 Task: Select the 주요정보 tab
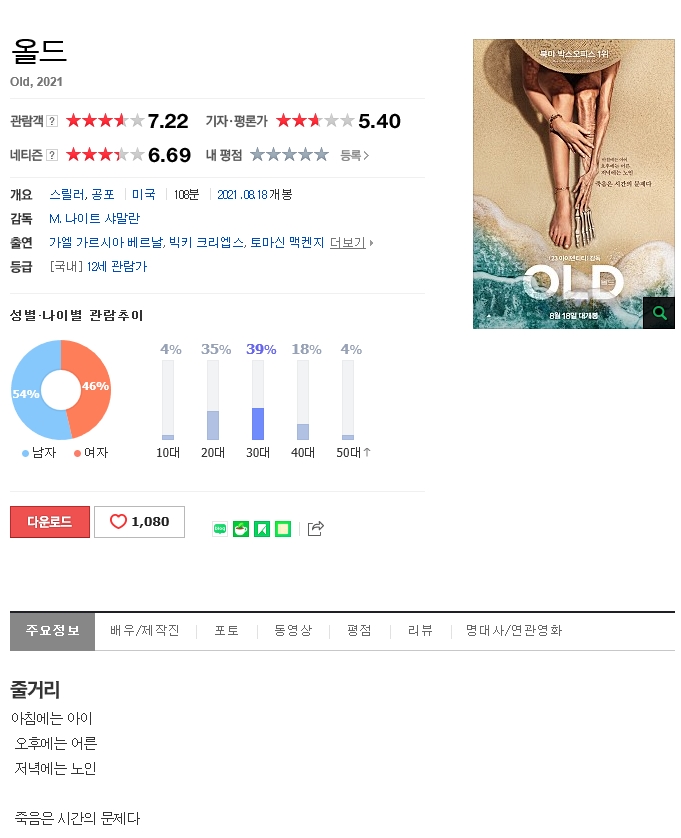tap(52, 631)
